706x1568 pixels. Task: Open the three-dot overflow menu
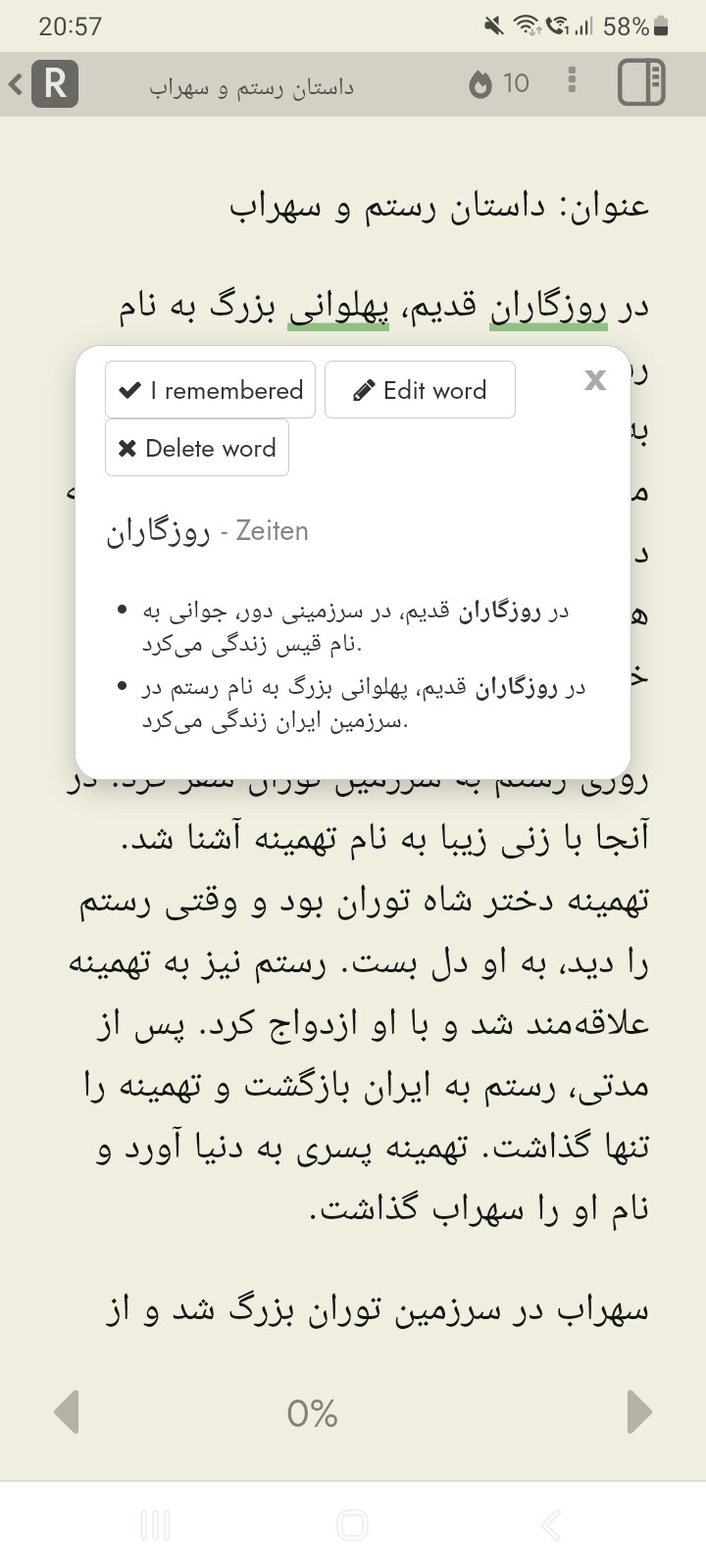[x=572, y=81]
